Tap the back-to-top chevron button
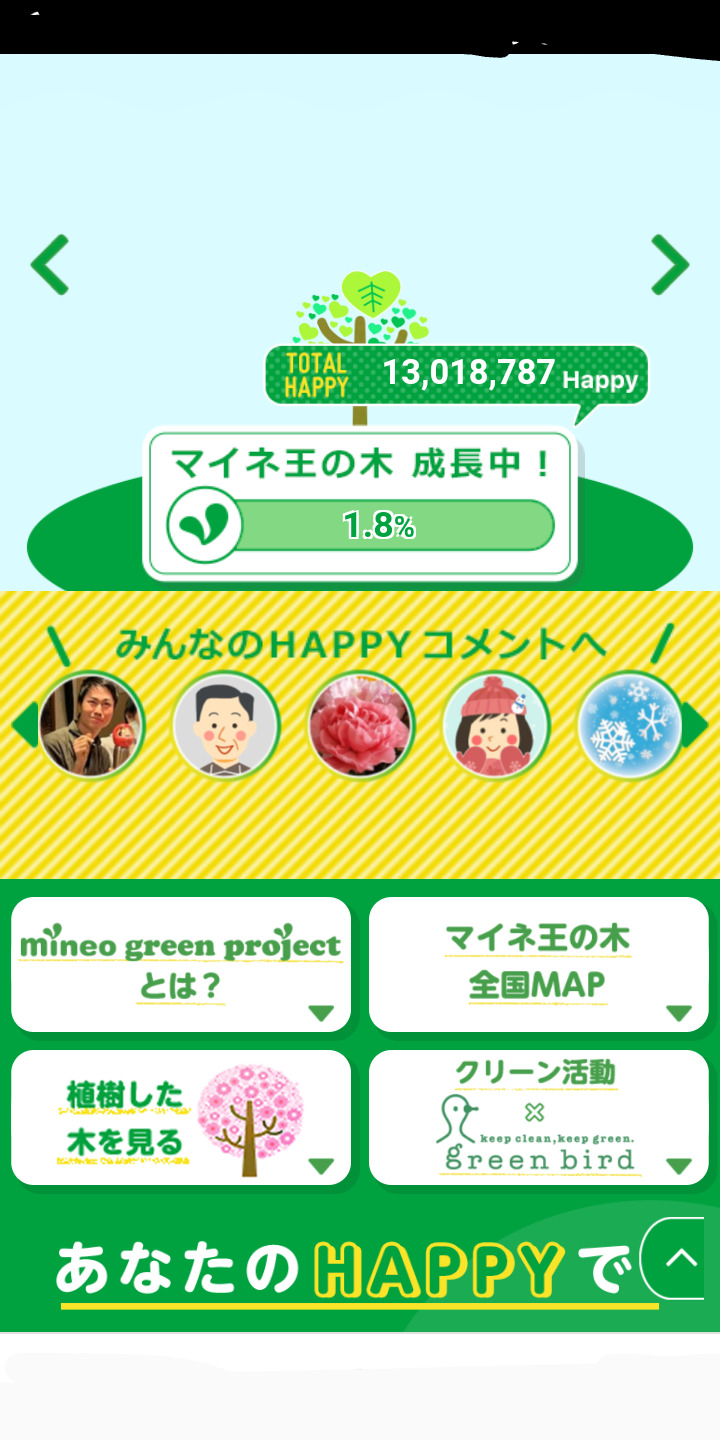 point(680,1258)
